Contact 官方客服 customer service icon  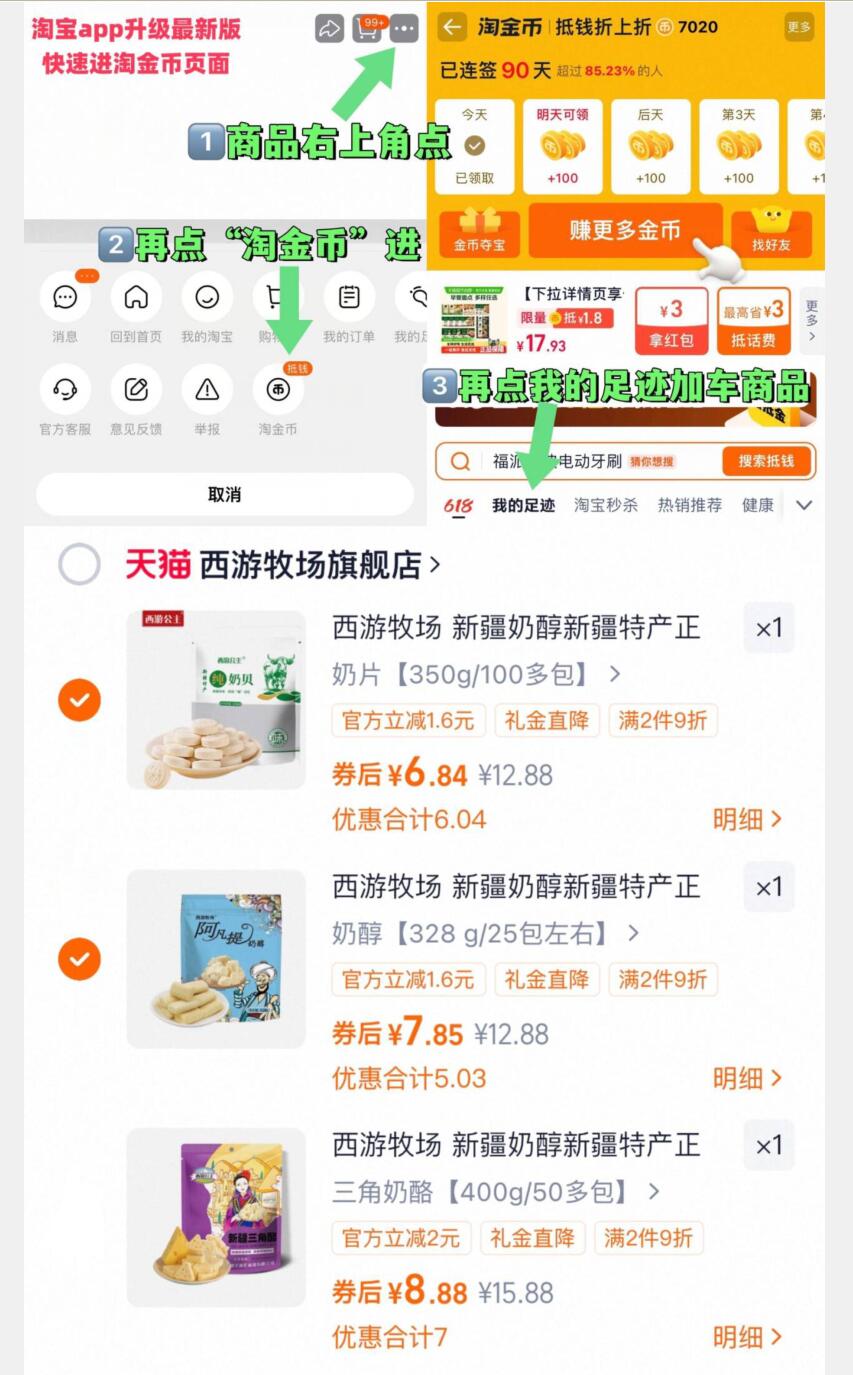(x=65, y=390)
